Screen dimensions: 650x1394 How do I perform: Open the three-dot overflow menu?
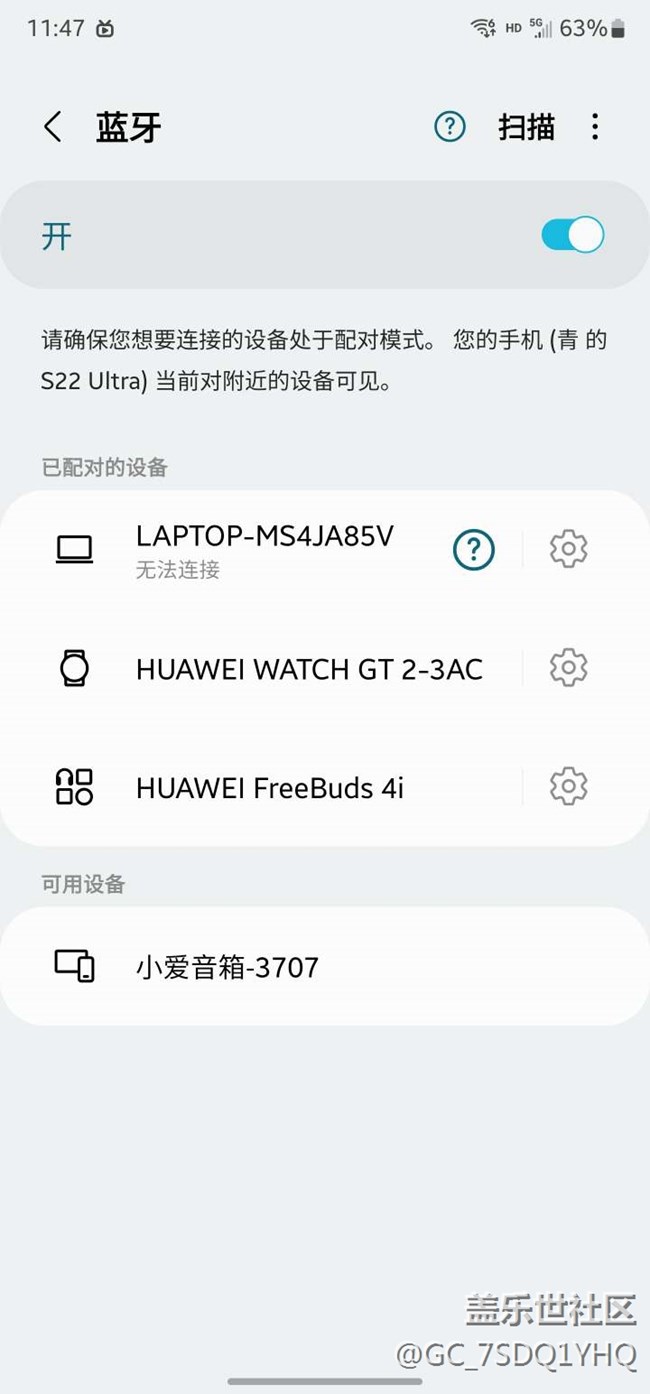(595, 127)
